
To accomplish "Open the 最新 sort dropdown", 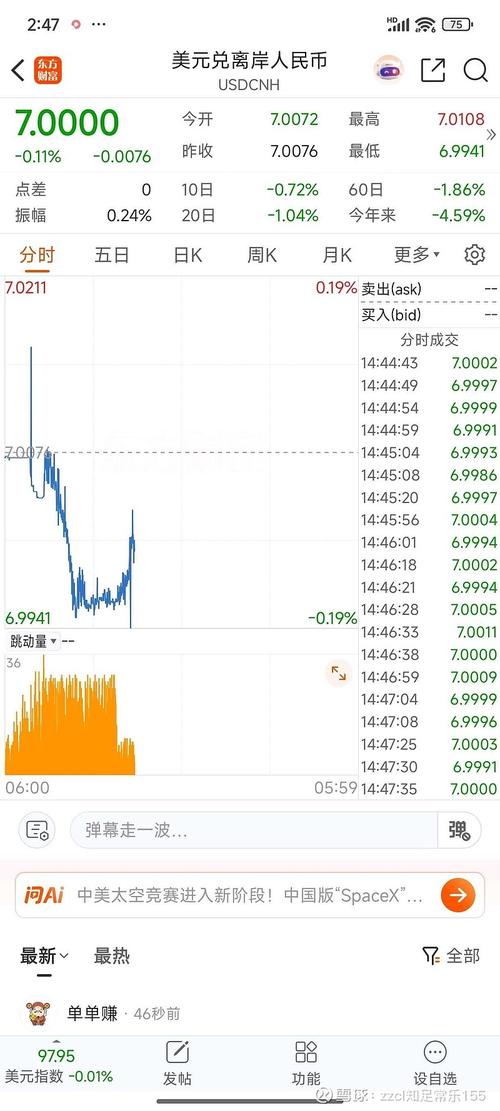I will [44, 956].
